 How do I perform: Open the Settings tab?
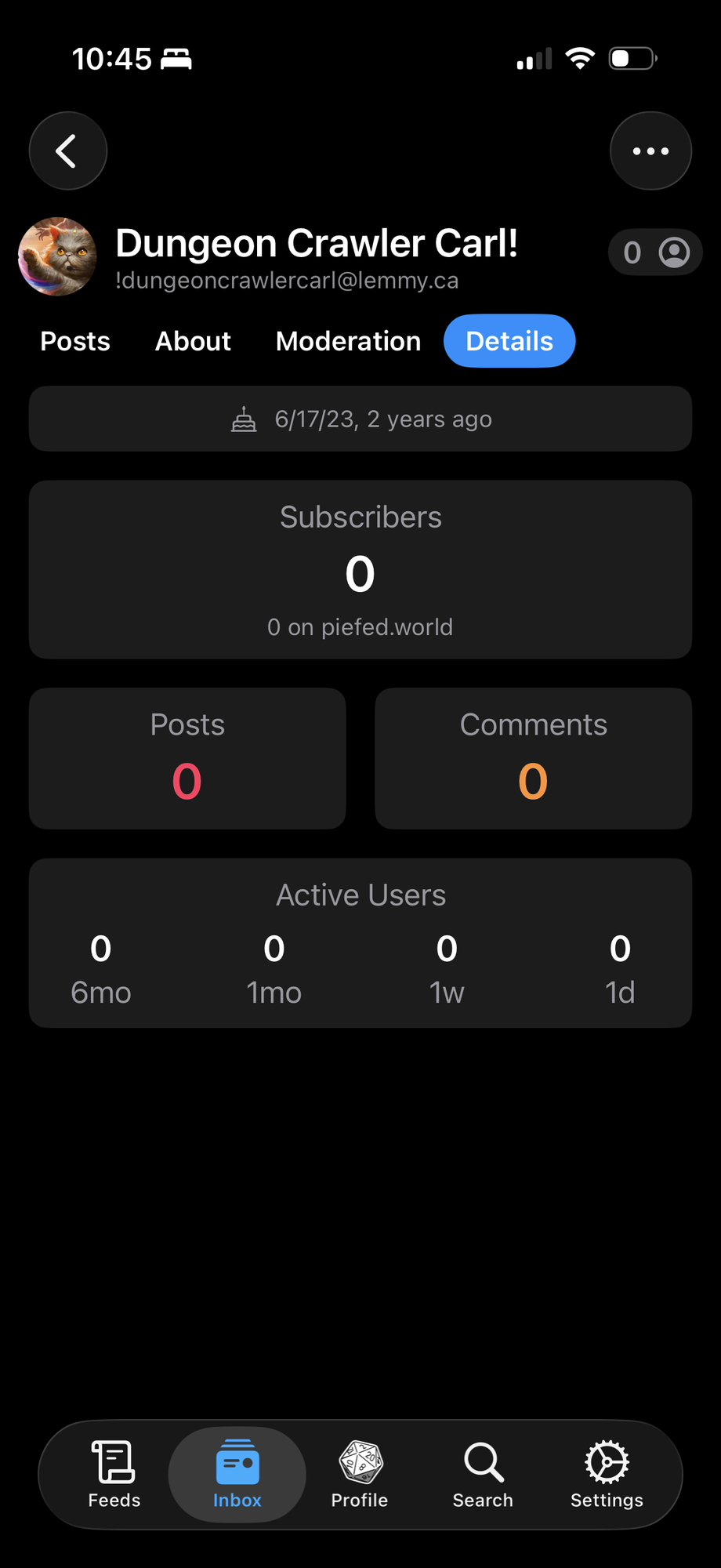click(607, 1474)
